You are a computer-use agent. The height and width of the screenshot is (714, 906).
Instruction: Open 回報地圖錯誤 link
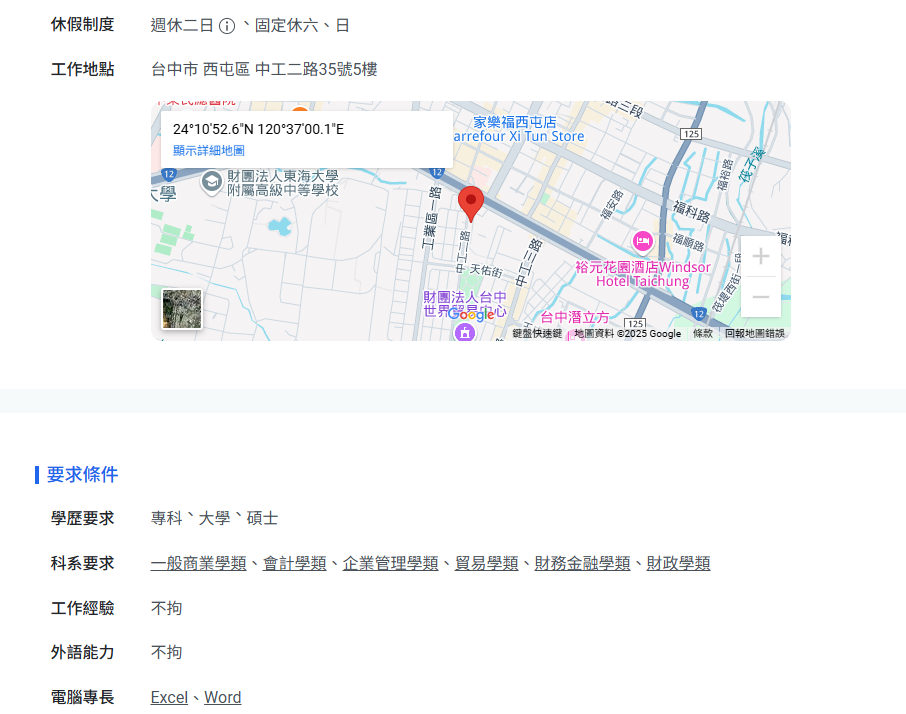(755, 334)
